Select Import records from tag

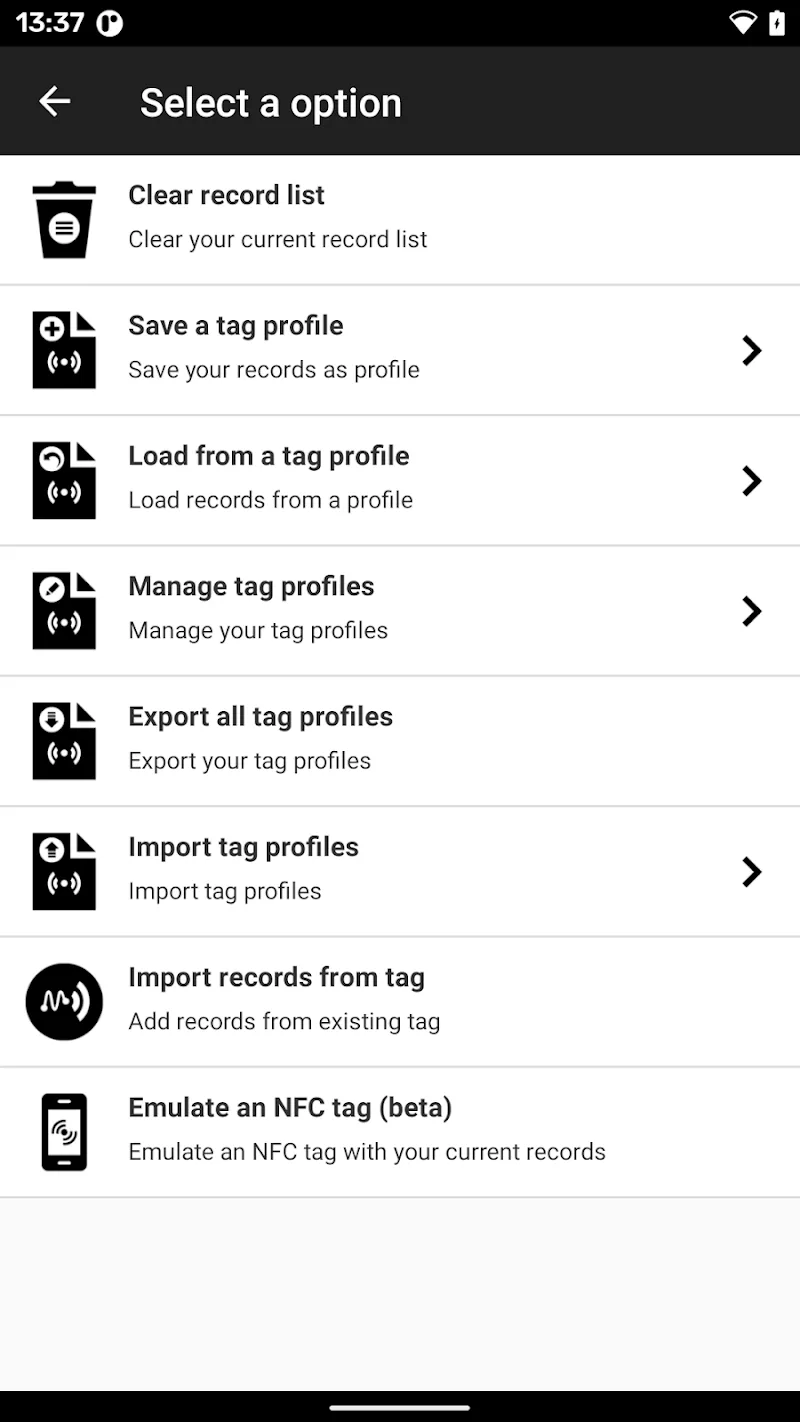click(x=400, y=1001)
